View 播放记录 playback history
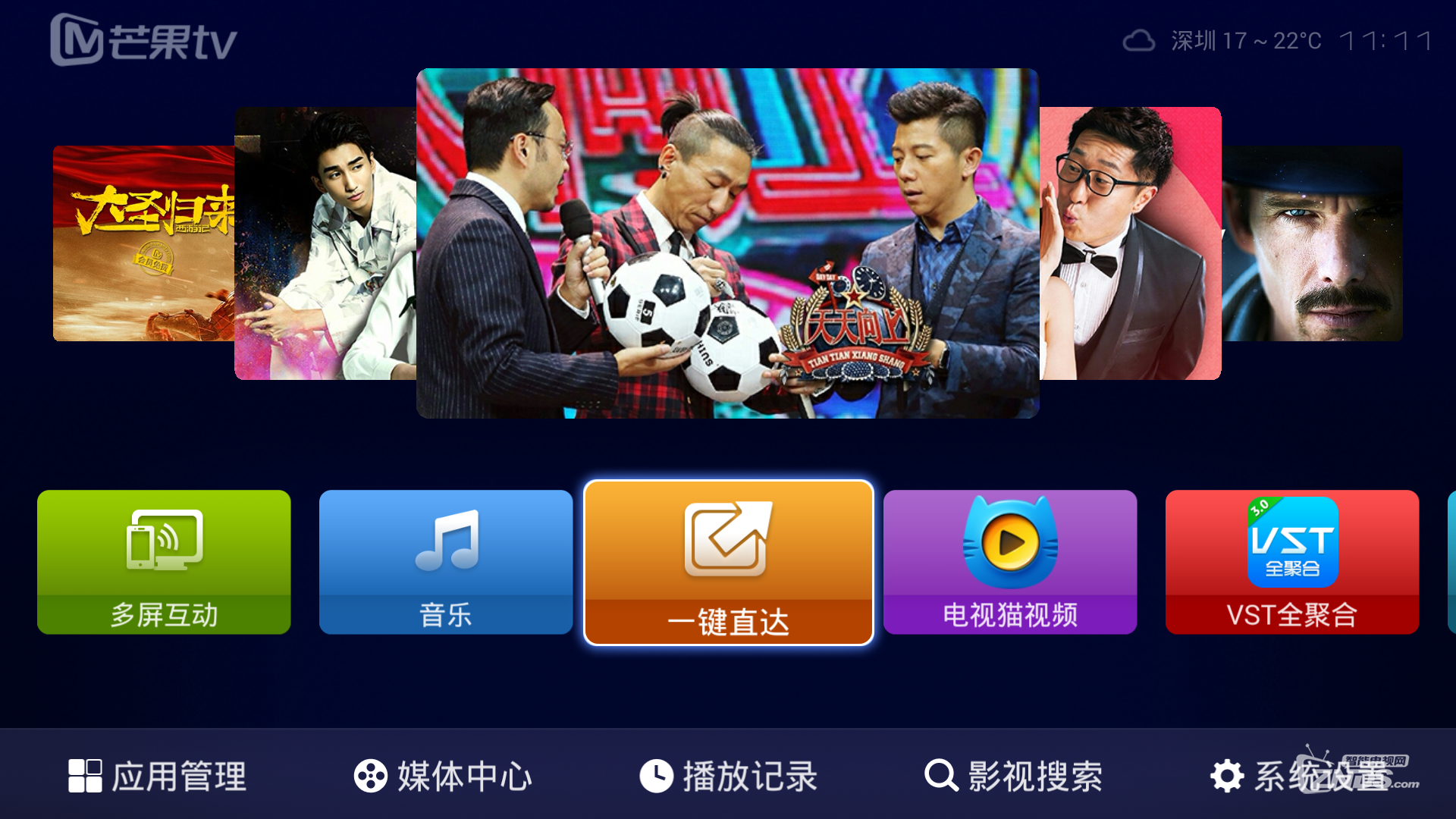The height and width of the screenshot is (819, 1456). tap(728, 776)
